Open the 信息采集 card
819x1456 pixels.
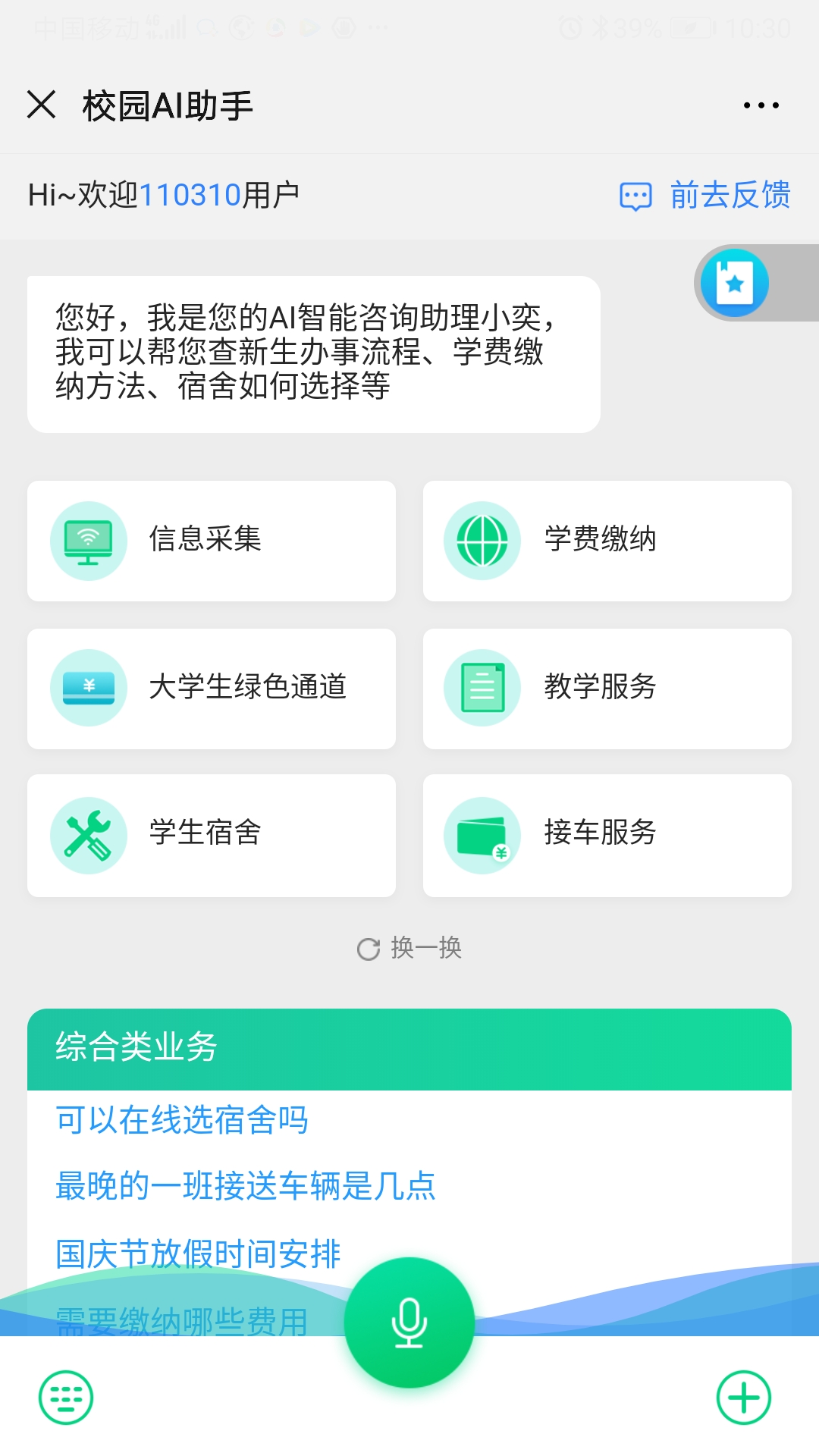pyautogui.click(x=212, y=541)
